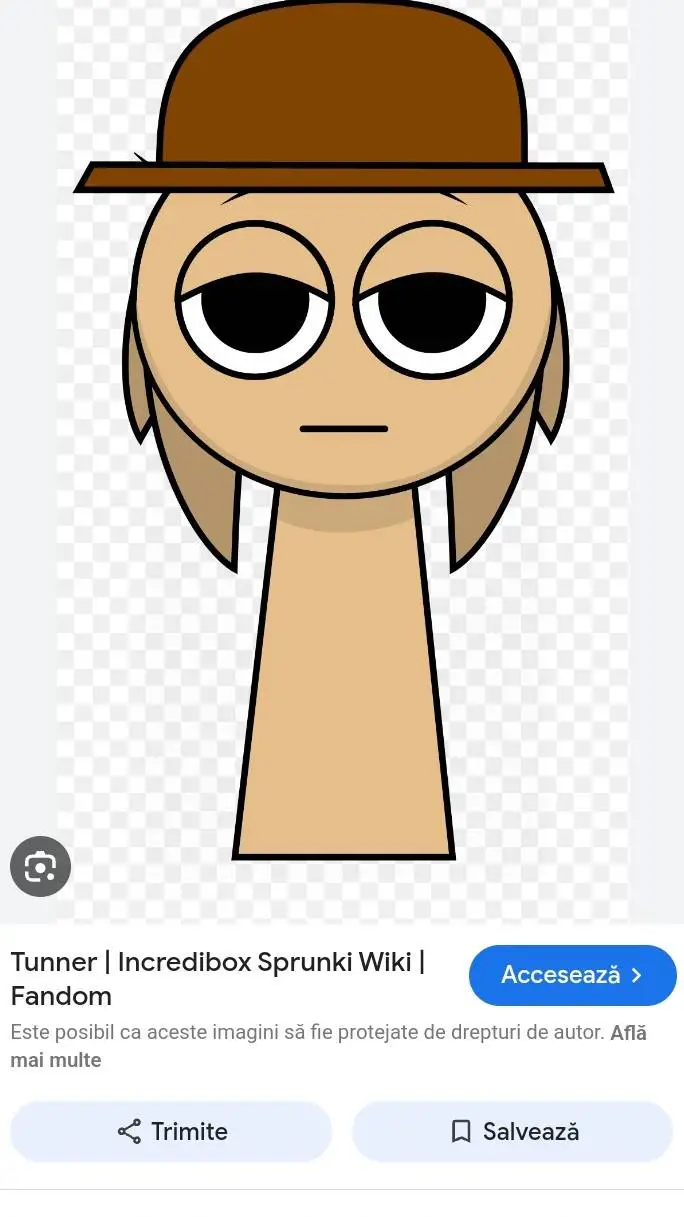
Task: Tap the blue Accesează button
Action: (572, 975)
